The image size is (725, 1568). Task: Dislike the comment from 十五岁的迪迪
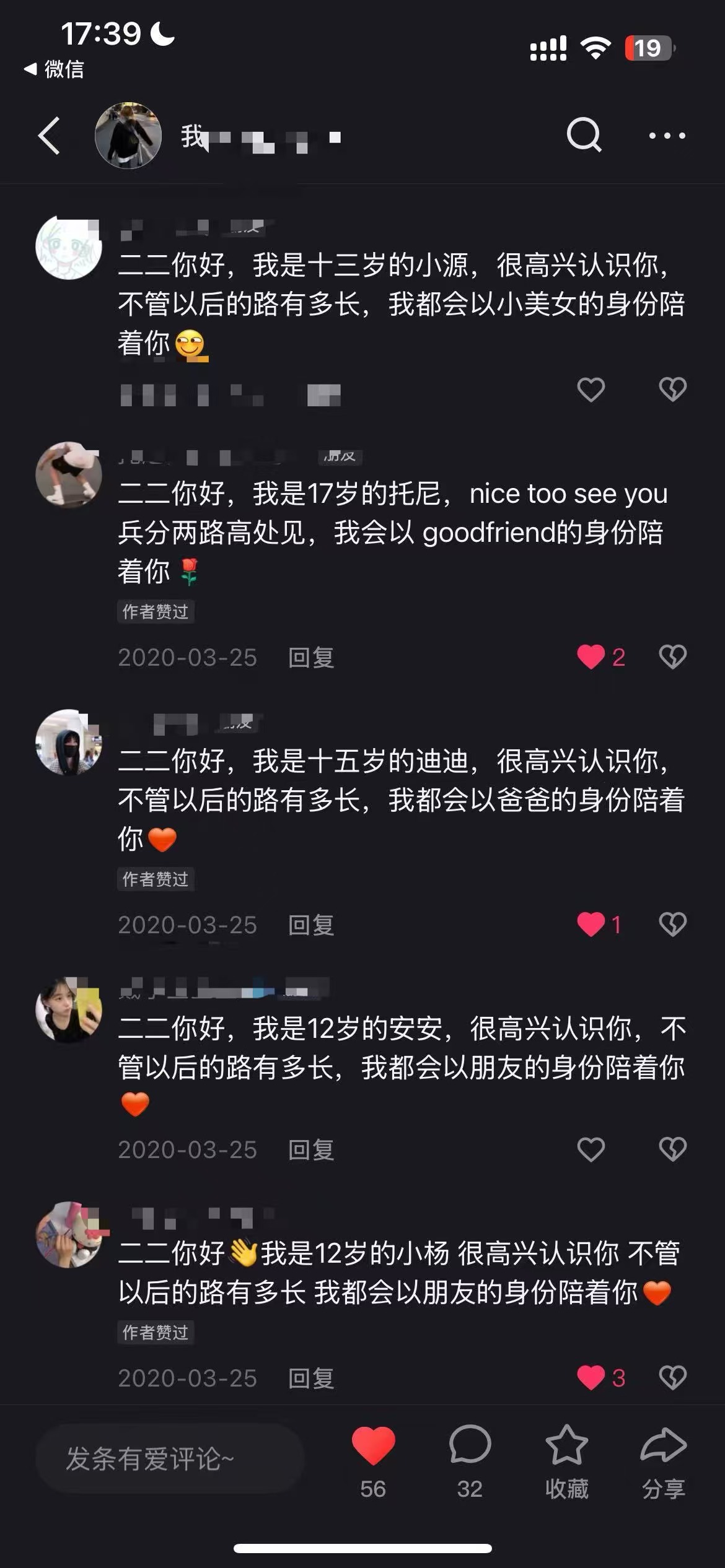(x=672, y=925)
